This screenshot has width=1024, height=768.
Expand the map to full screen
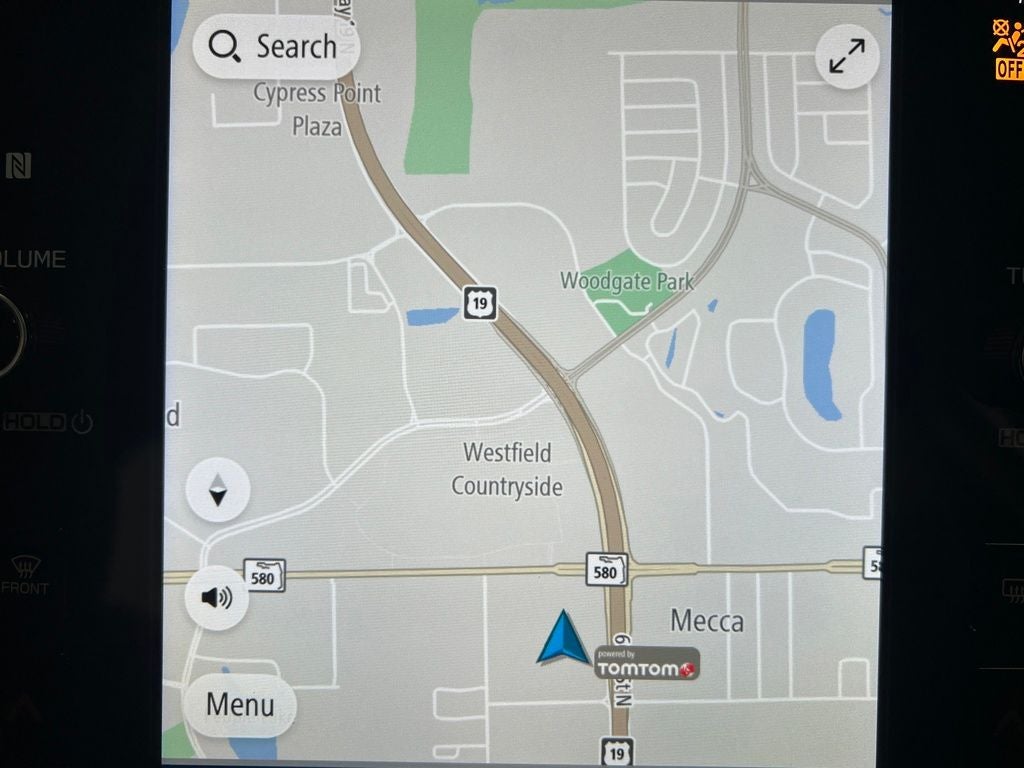tap(847, 57)
